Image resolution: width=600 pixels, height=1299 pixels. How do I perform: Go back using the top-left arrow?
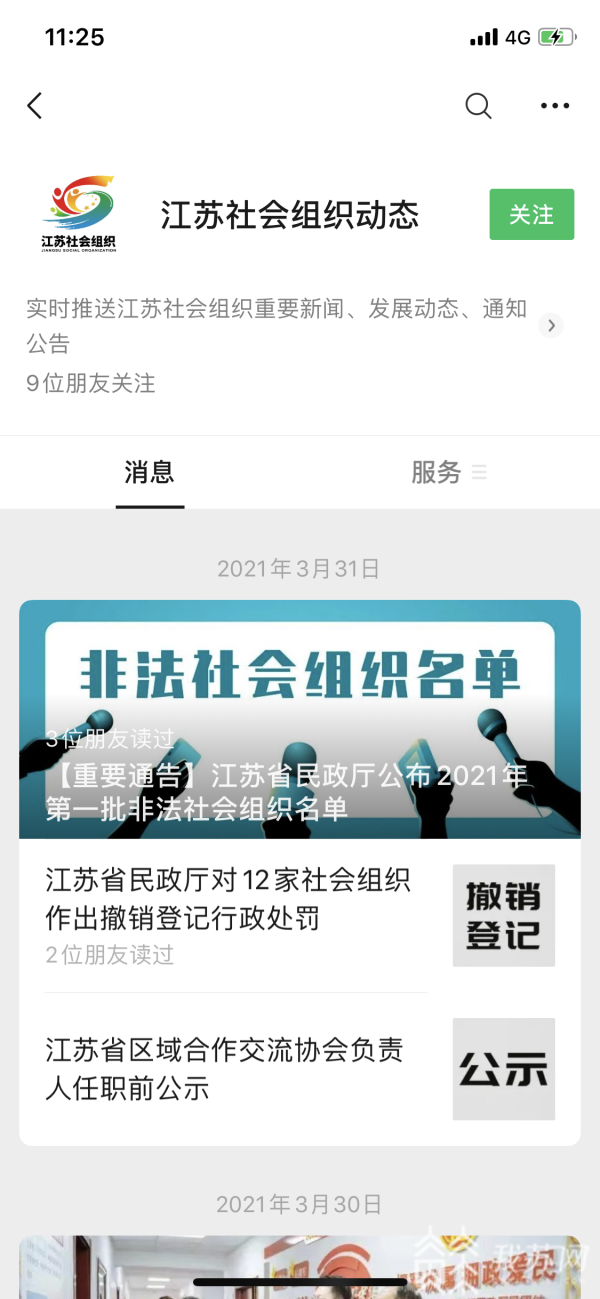pyautogui.click(x=35, y=106)
